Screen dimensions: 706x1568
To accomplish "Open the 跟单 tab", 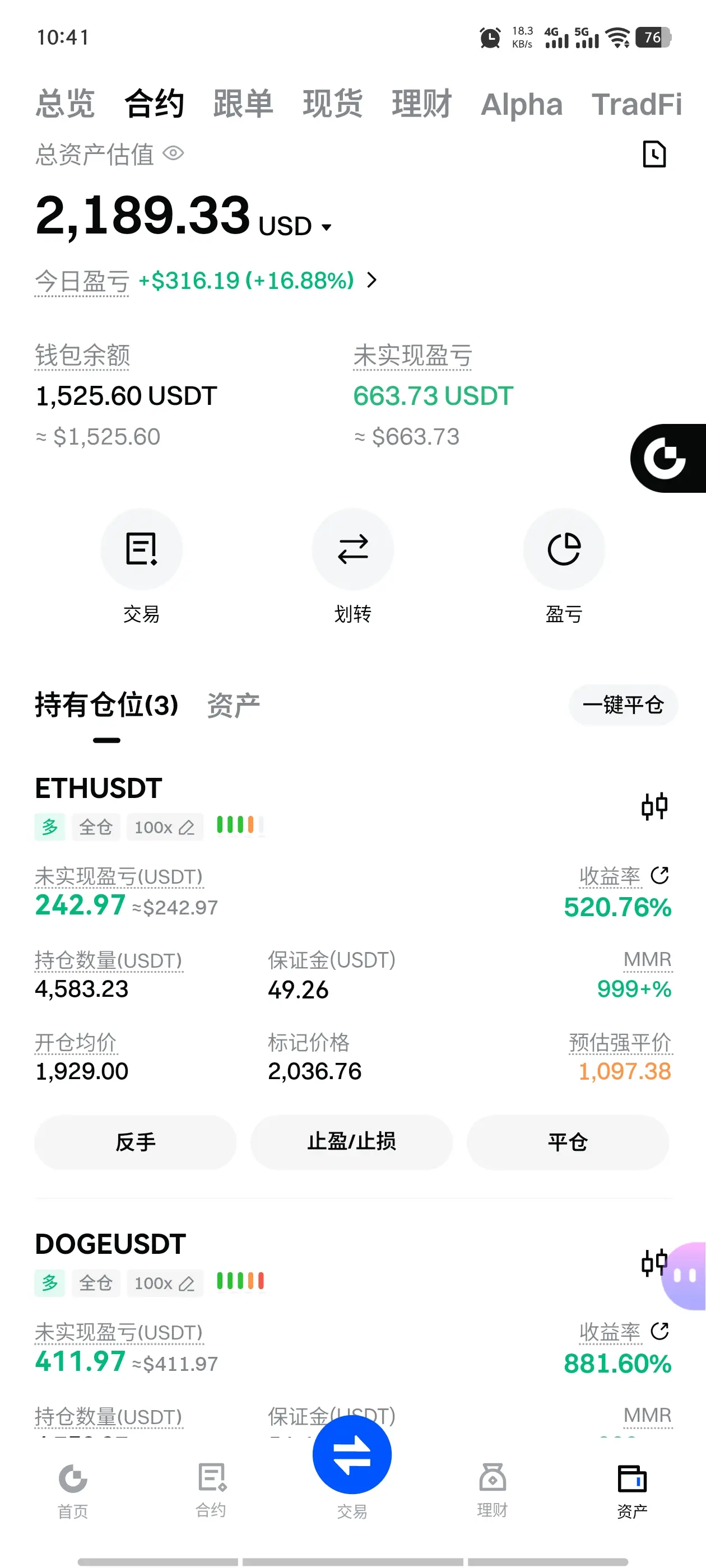I will pos(243,104).
